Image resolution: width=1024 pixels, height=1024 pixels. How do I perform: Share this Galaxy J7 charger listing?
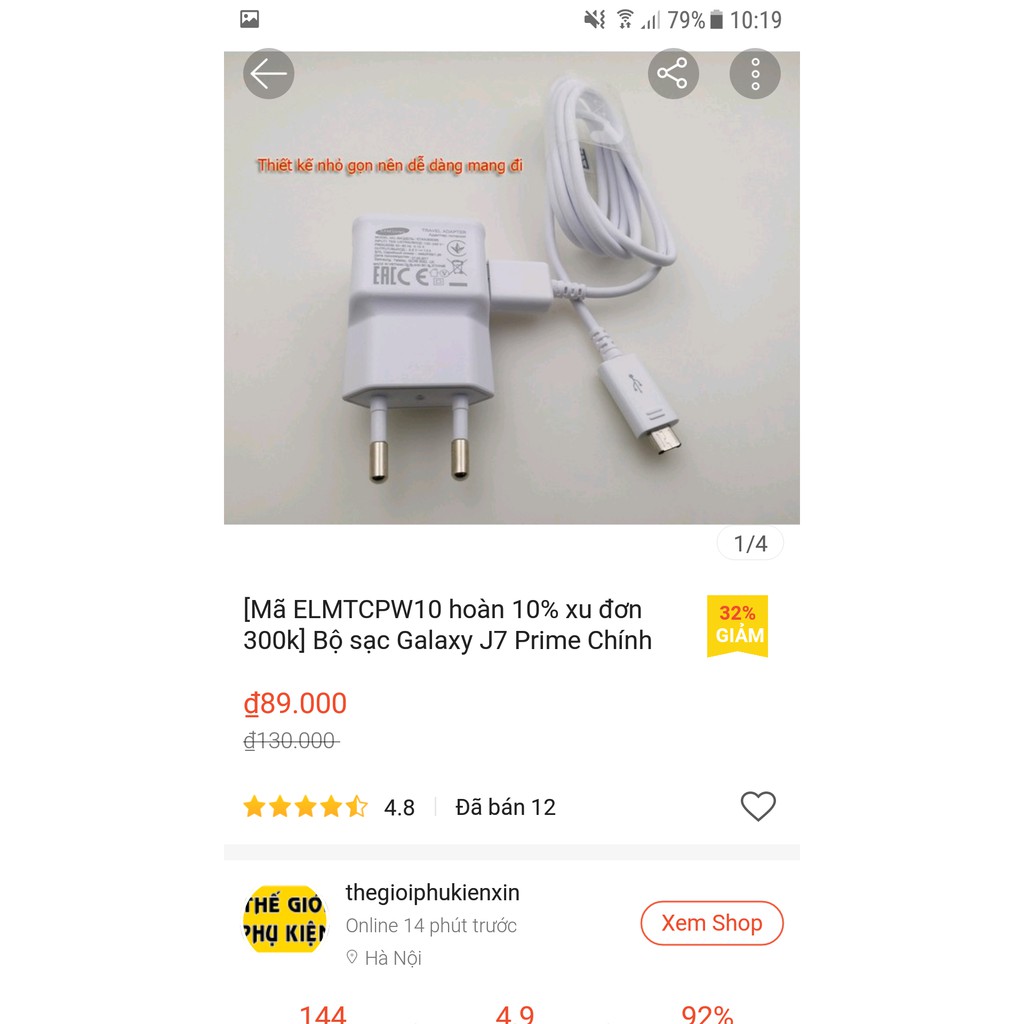coord(673,74)
